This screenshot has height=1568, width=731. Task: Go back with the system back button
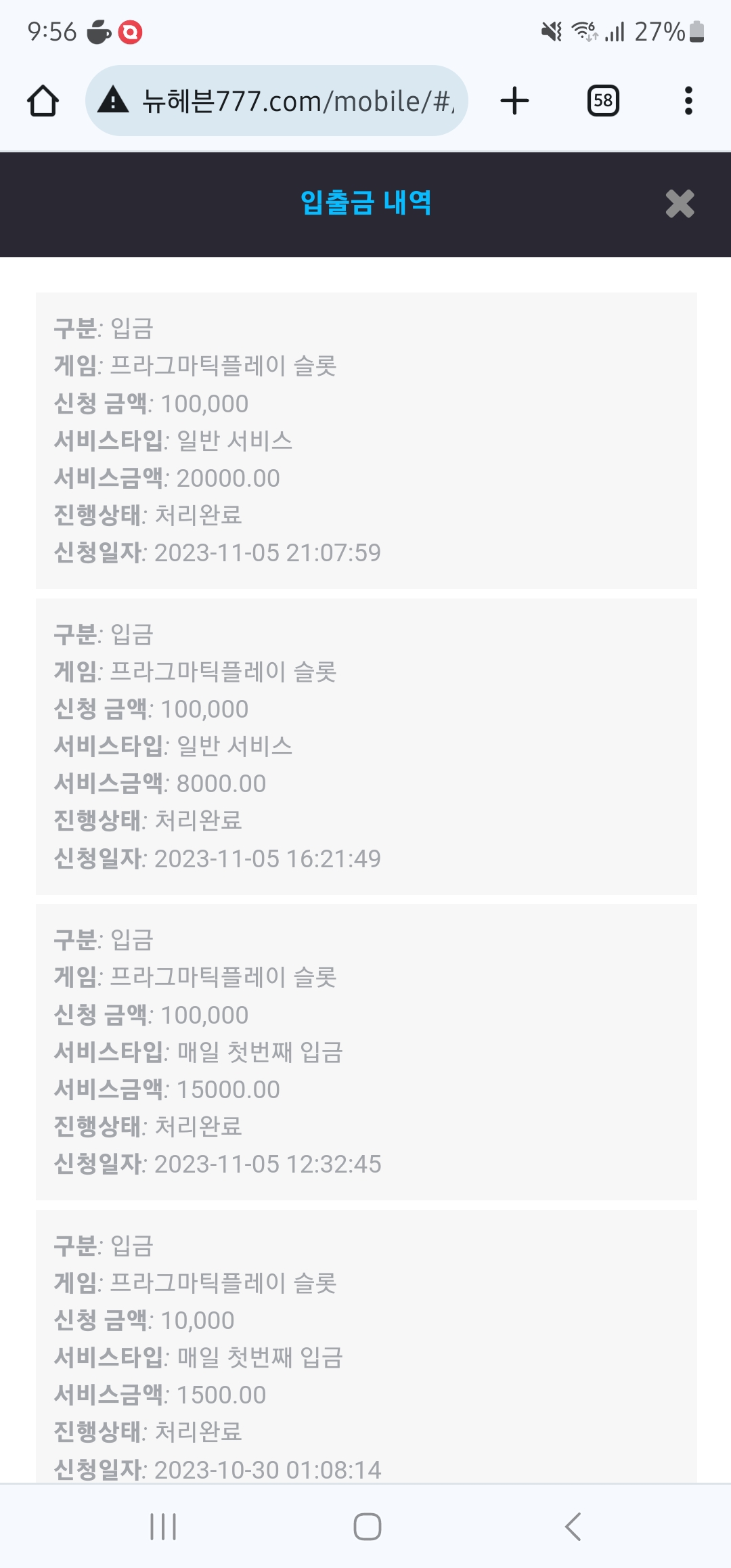[x=573, y=1526]
